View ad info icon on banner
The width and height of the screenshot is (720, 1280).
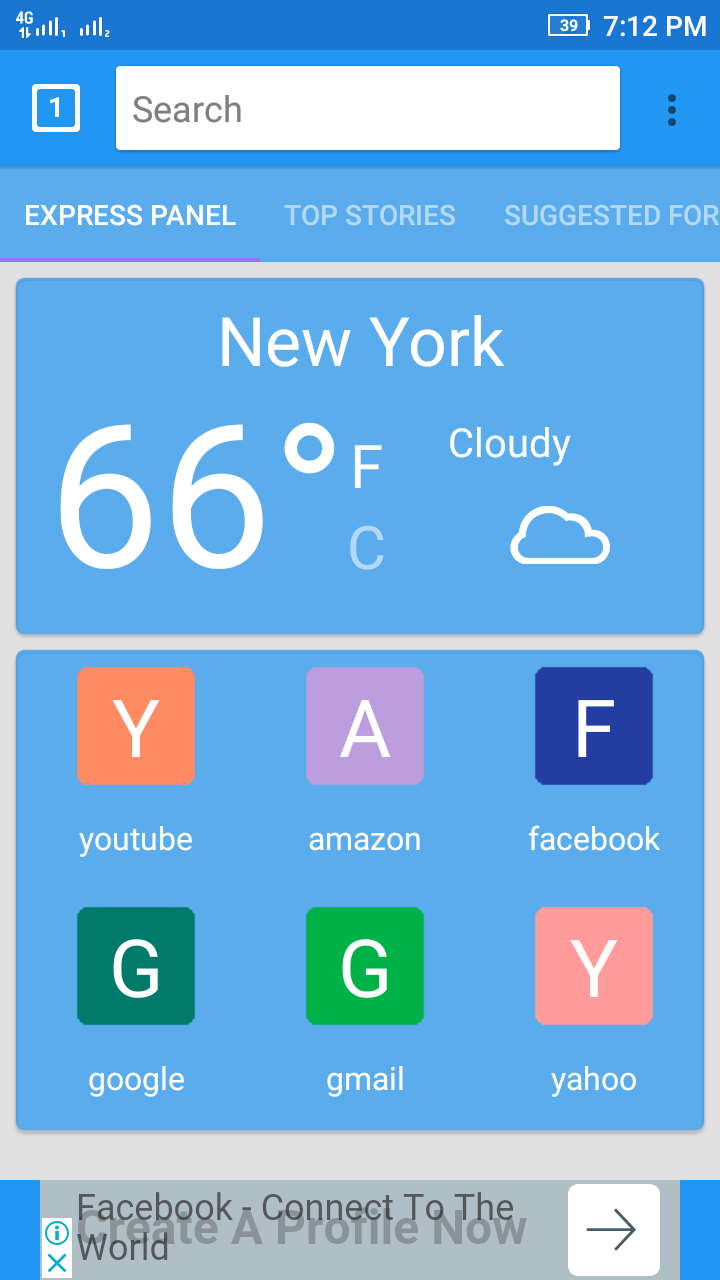(57, 1233)
